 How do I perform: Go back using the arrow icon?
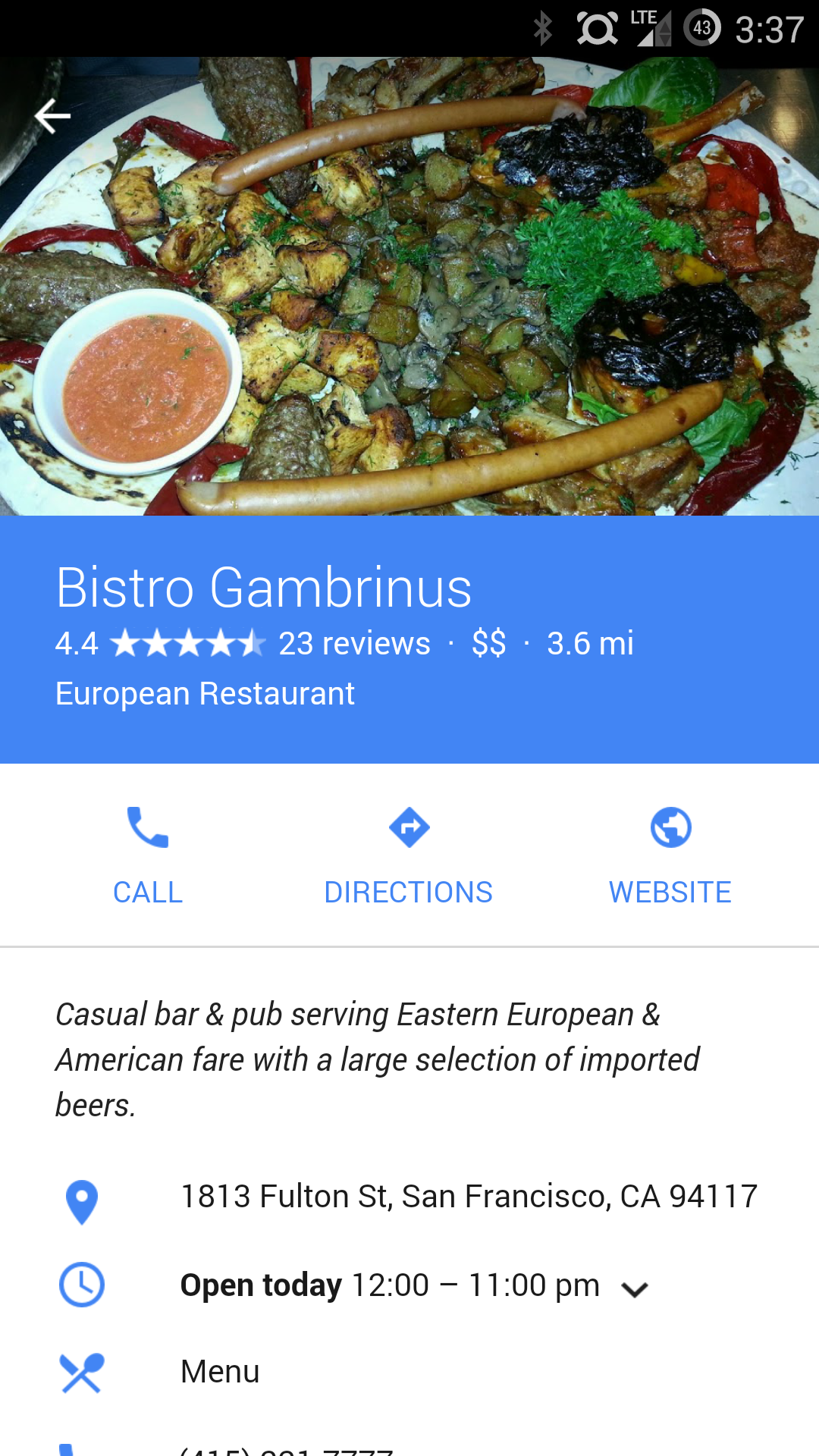(x=52, y=116)
